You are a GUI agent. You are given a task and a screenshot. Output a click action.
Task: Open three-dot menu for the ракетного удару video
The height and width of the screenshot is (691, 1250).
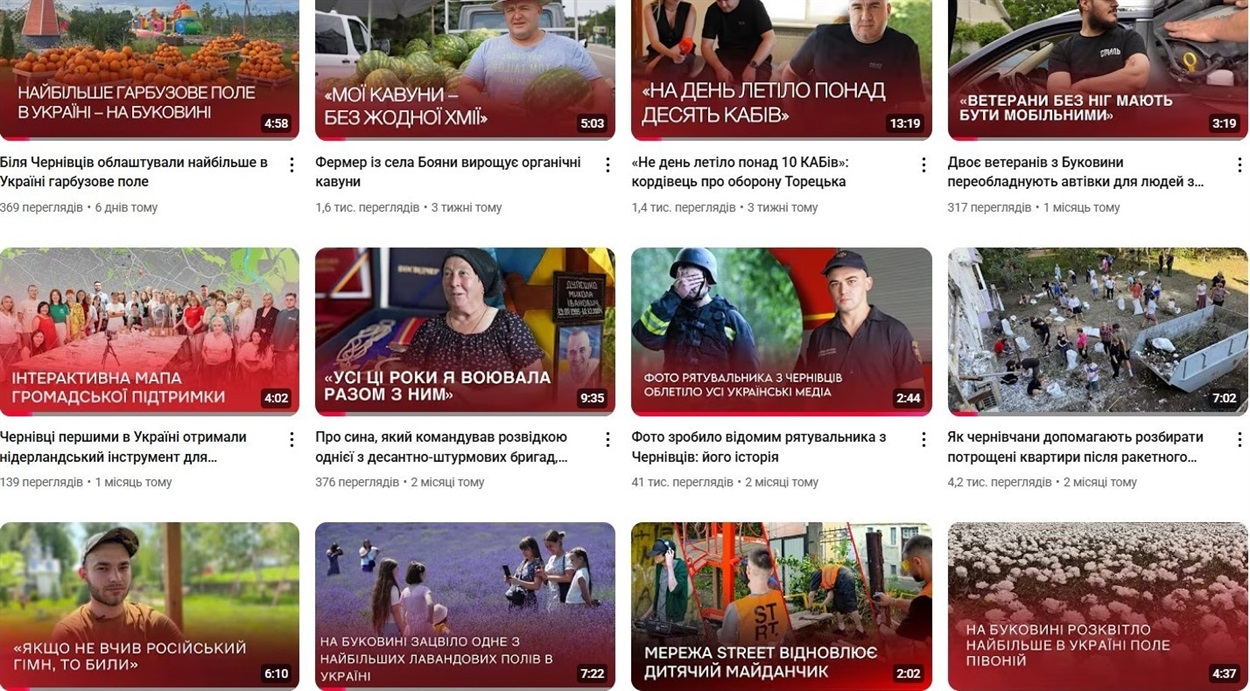(1240, 440)
